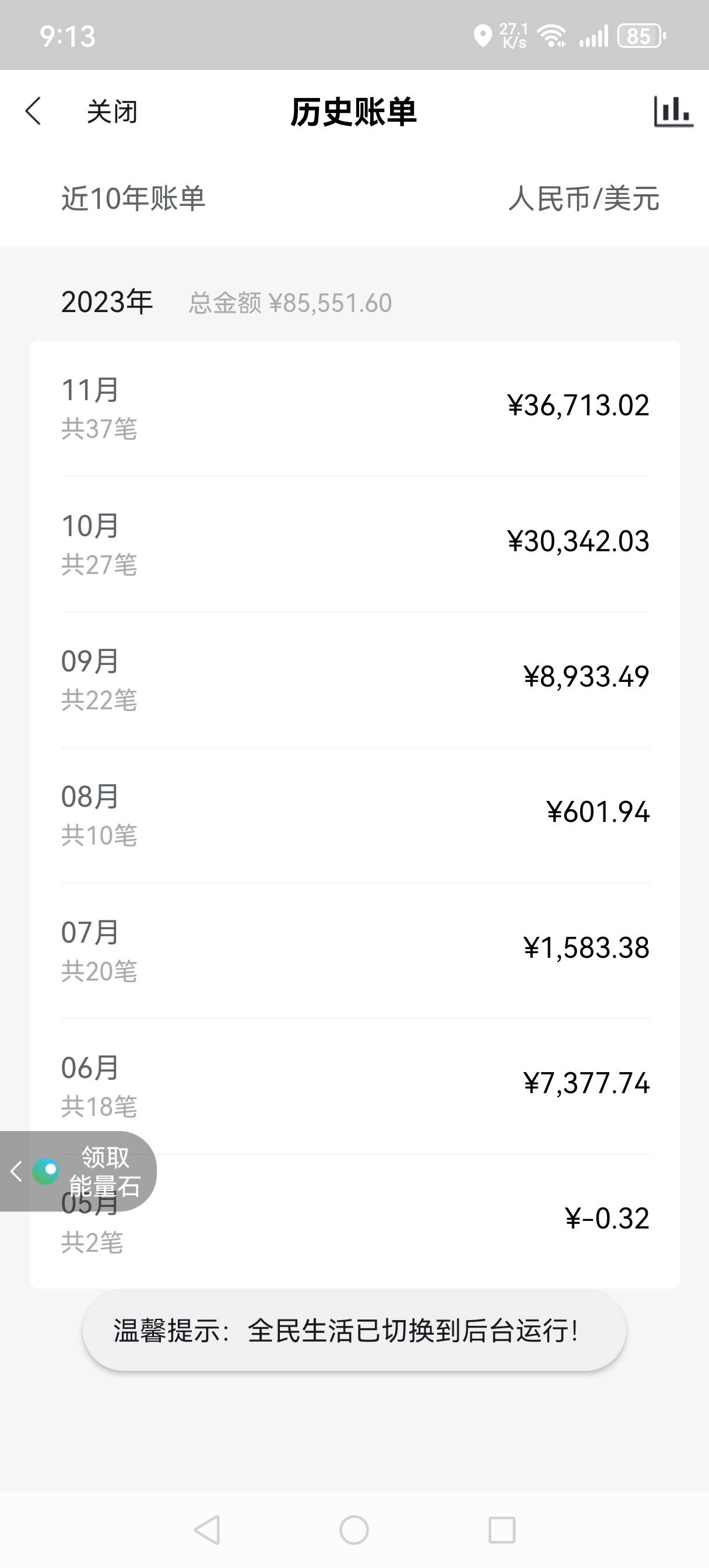This screenshot has width=709, height=1568.
Task: Go back using the top-left arrow
Action: click(33, 111)
